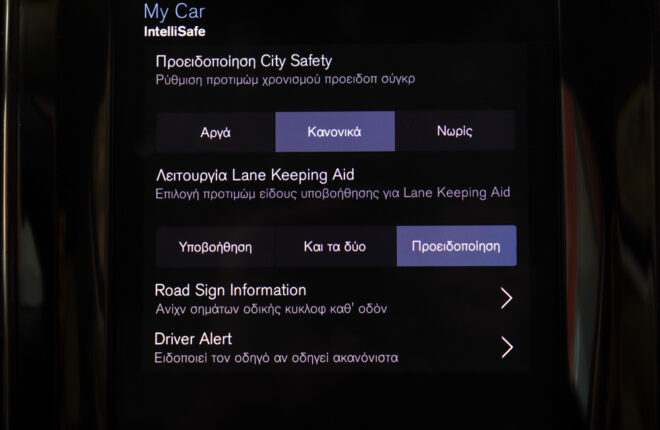Choose Και τα δύο Lane Keeping mode
The image size is (660, 430).
click(335, 246)
